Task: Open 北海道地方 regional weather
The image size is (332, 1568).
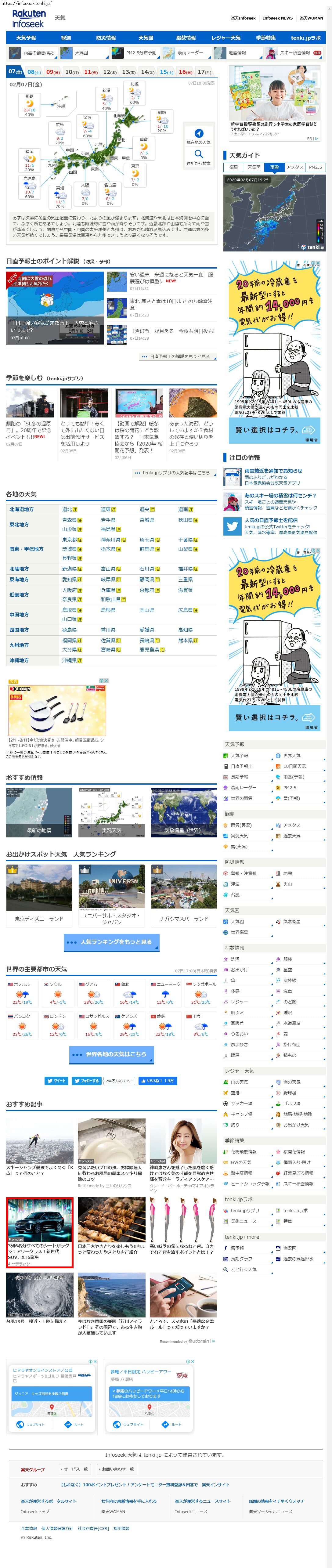Action: pos(22,509)
